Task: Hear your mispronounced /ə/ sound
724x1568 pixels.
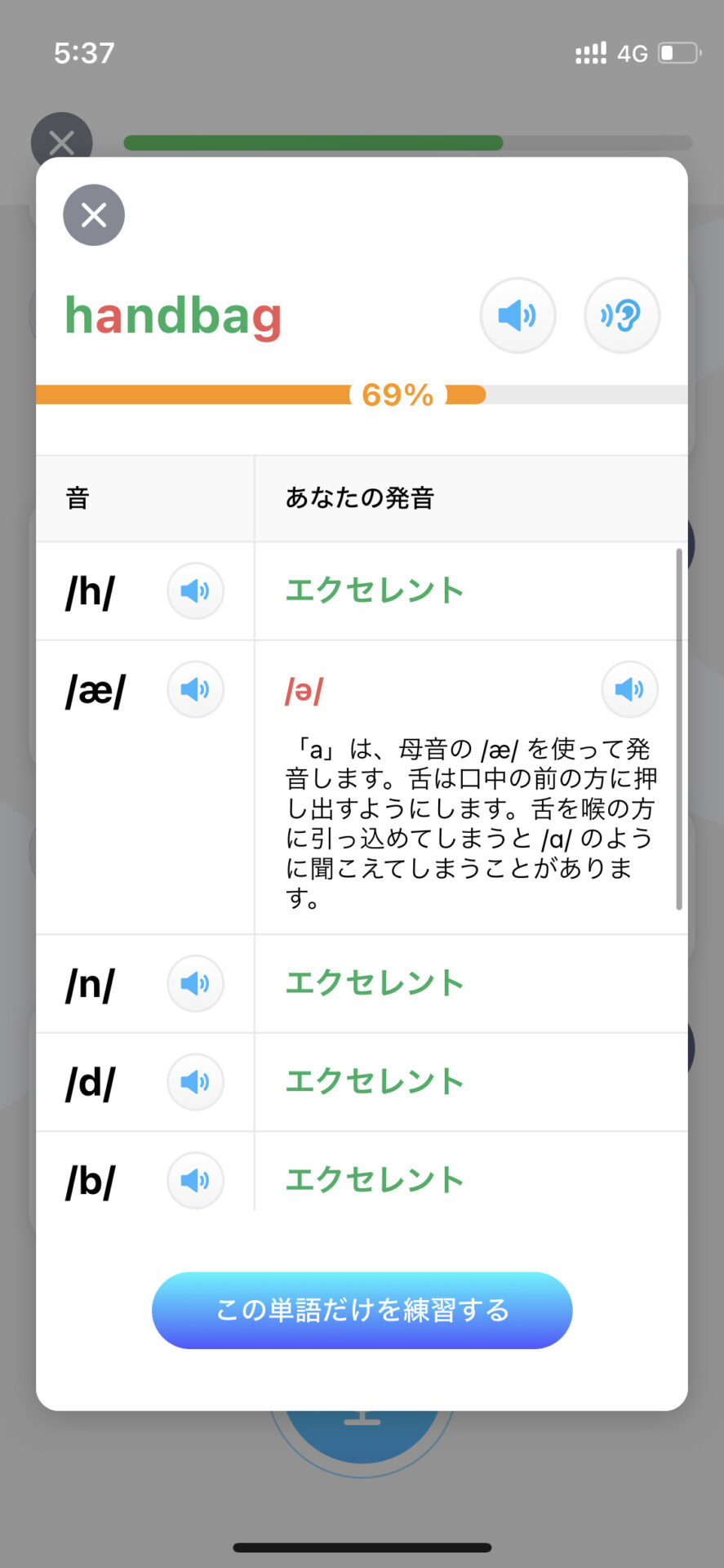Action: 629,689
